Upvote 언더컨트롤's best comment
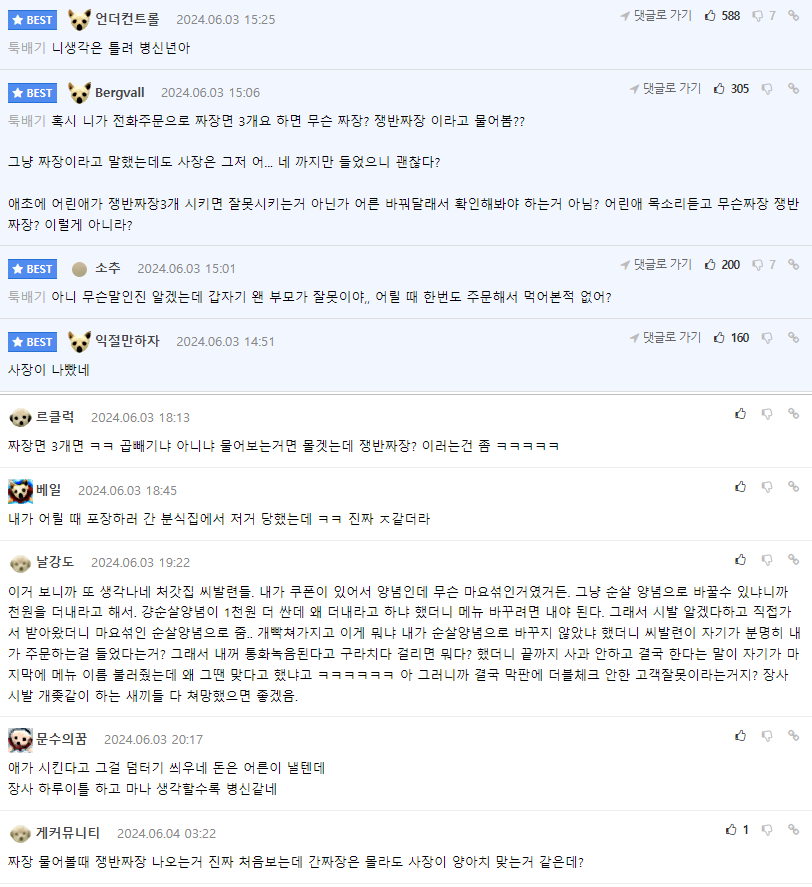 point(711,16)
